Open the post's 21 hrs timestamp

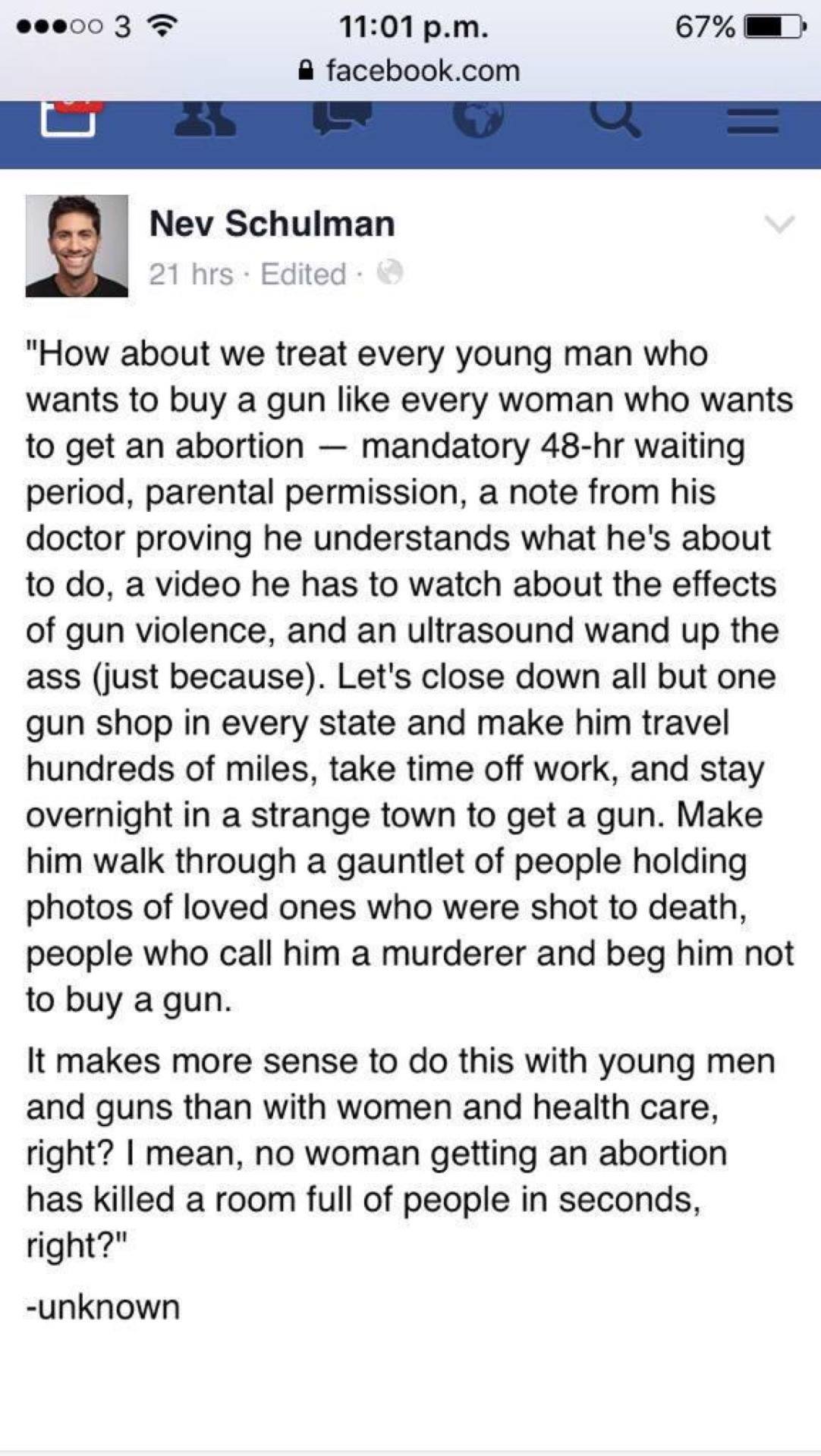point(191,274)
